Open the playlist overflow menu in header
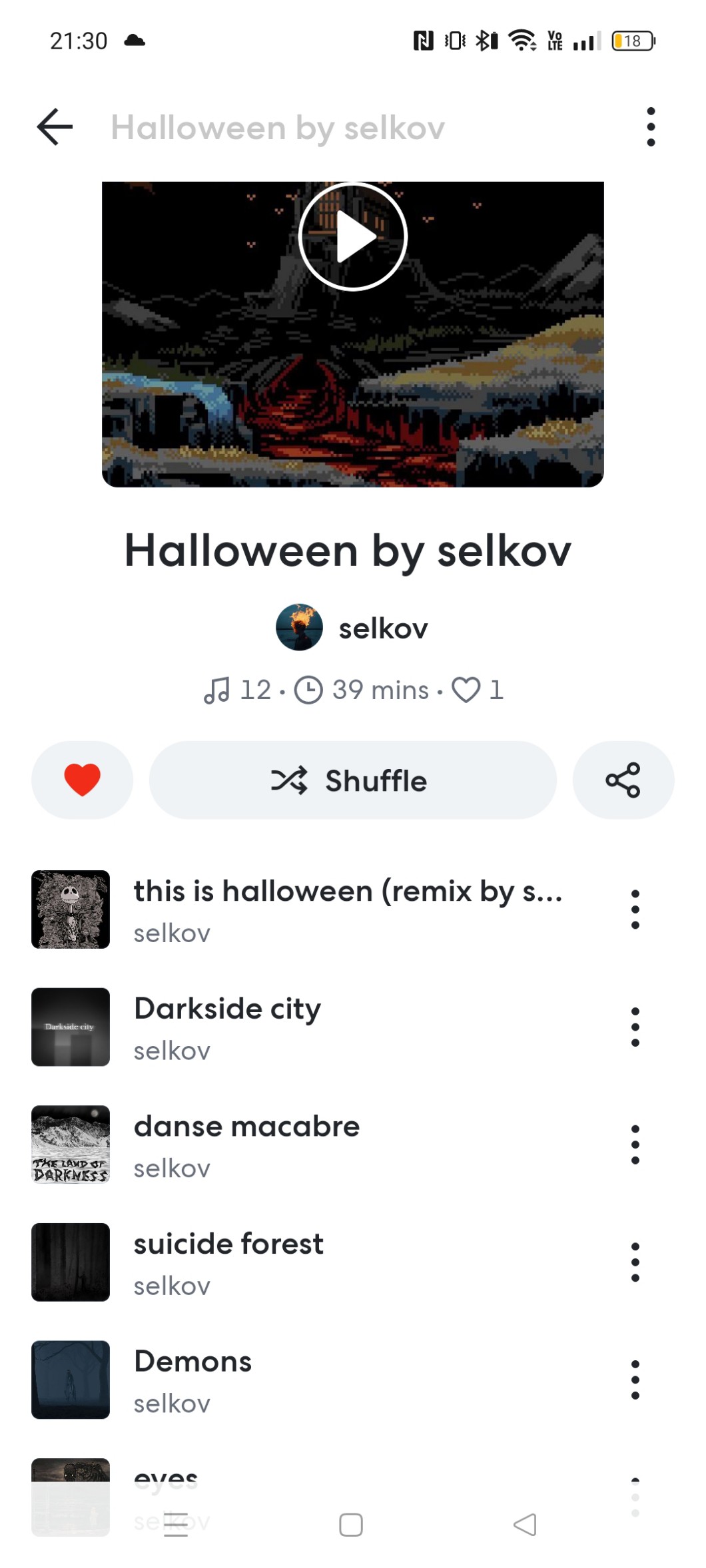Screen dimensions: 706x1568 (x=650, y=127)
